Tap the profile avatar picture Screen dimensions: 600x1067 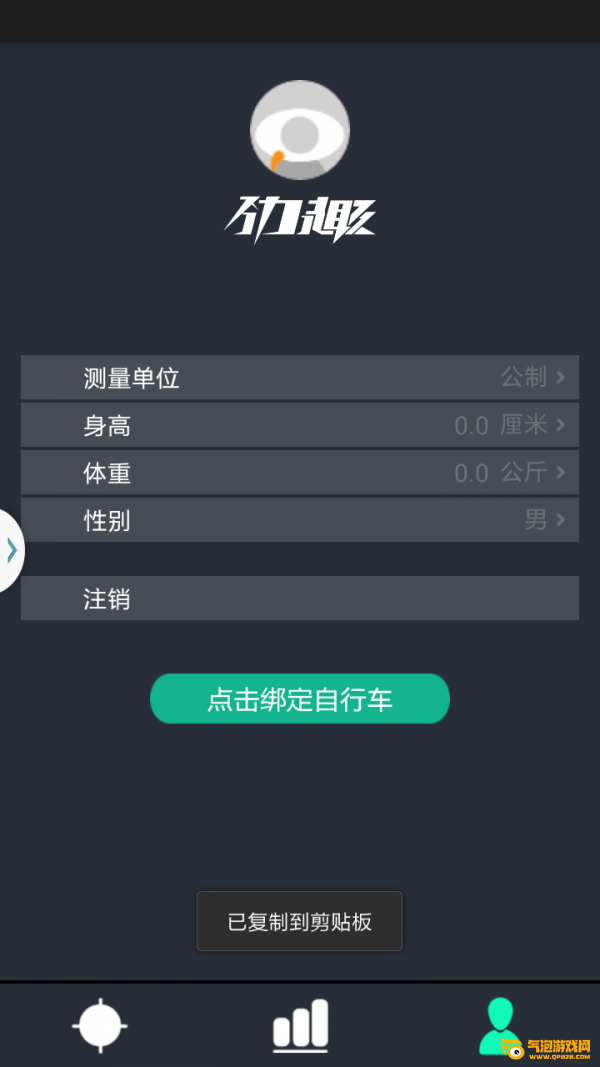click(x=300, y=130)
